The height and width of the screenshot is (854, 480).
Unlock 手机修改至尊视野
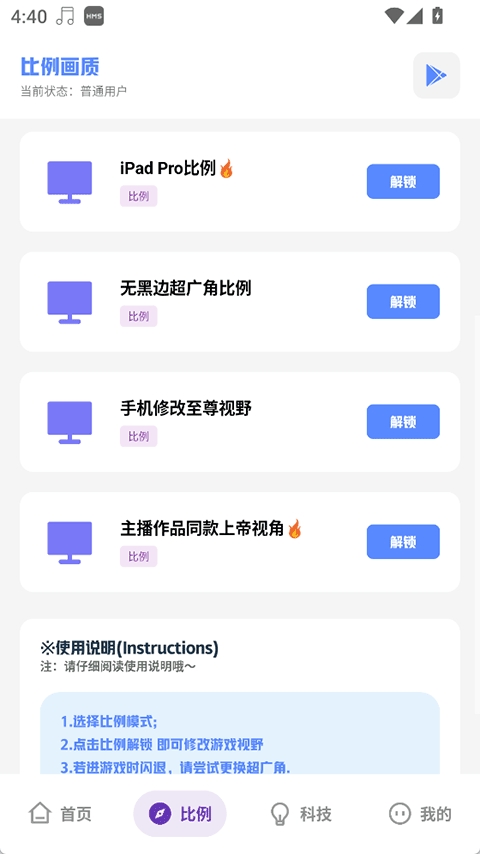[403, 422]
